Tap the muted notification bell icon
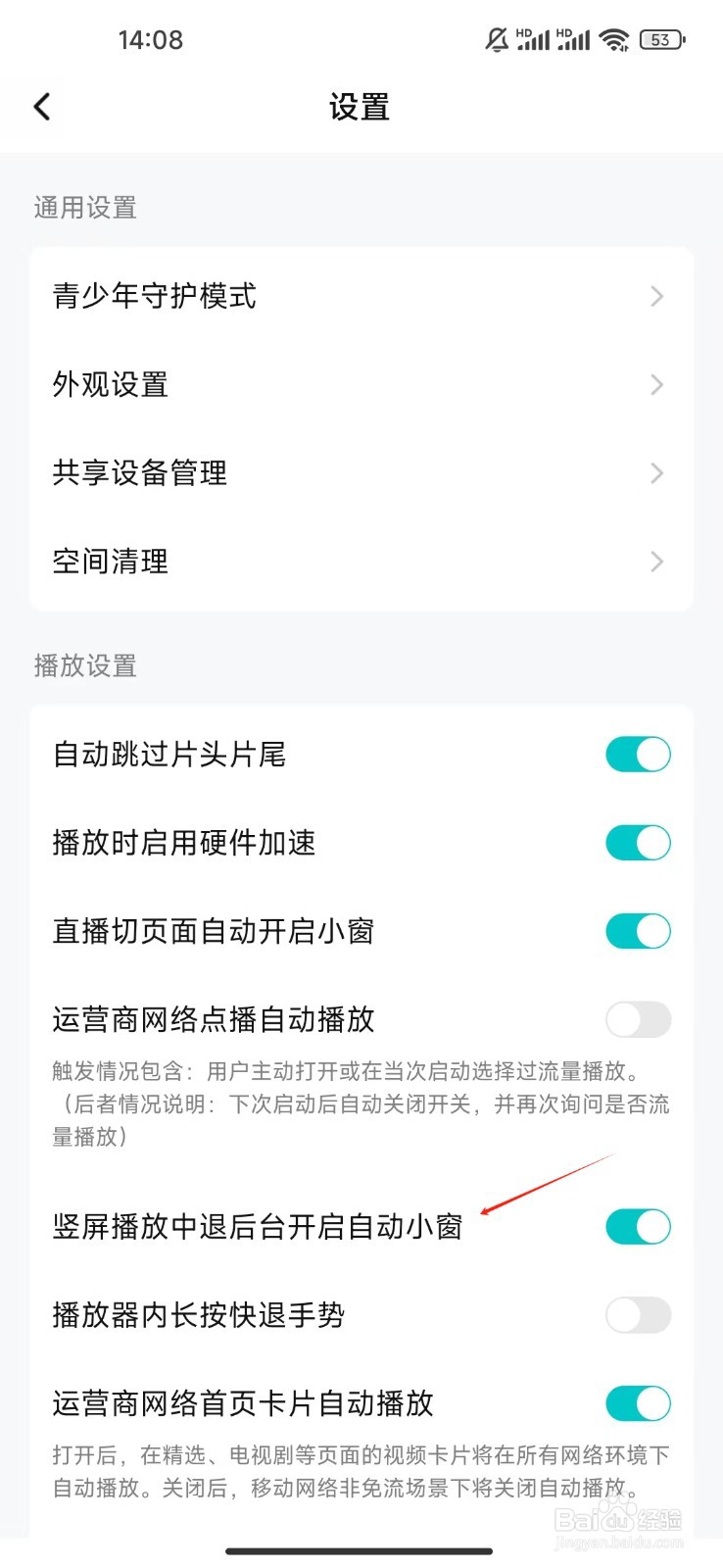This screenshot has width=723, height=1568. click(496, 39)
